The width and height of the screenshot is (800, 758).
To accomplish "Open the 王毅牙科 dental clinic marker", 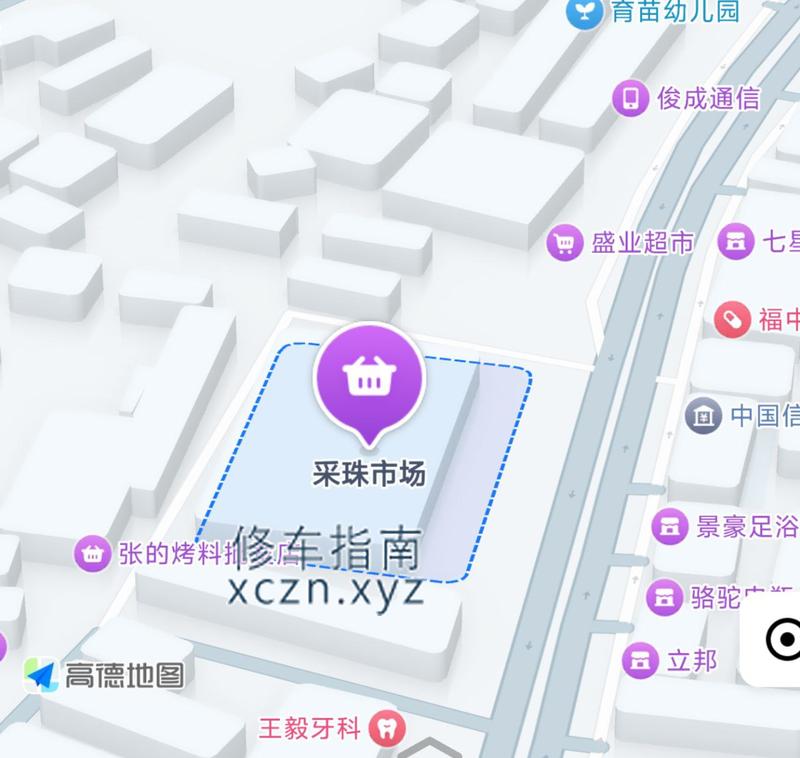I will [x=381, y=728].
